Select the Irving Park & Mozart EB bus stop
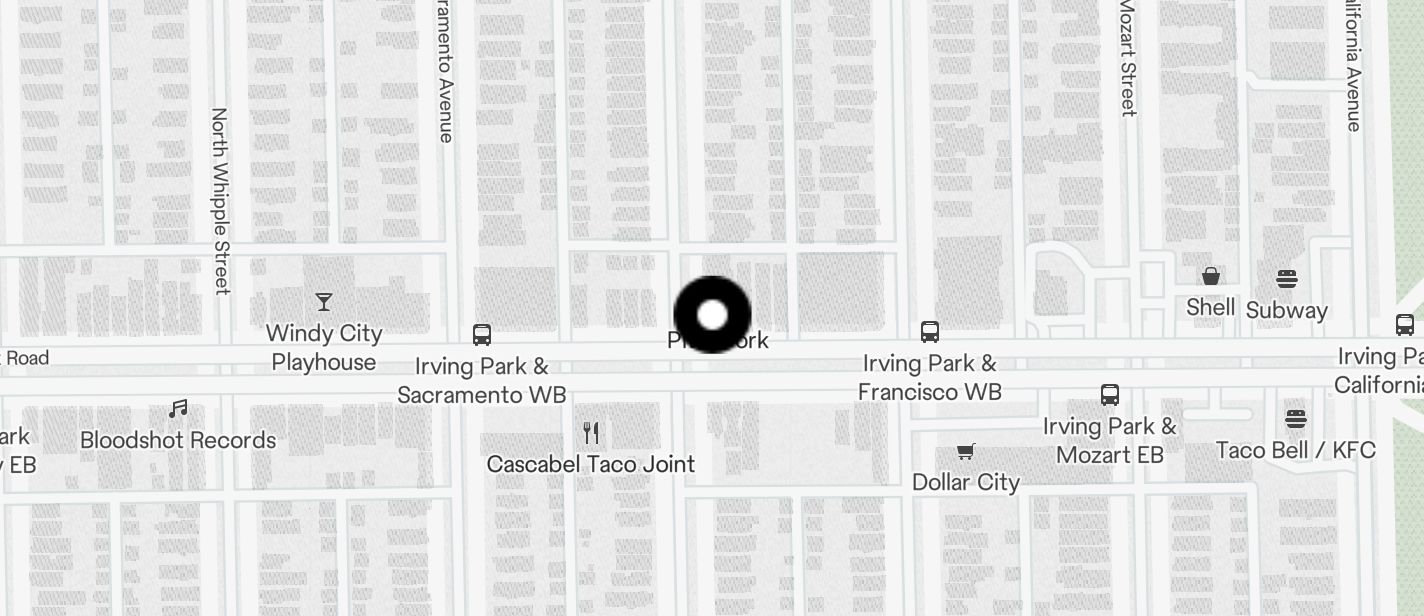The image size is (1424, 616). coord(1110,395)
